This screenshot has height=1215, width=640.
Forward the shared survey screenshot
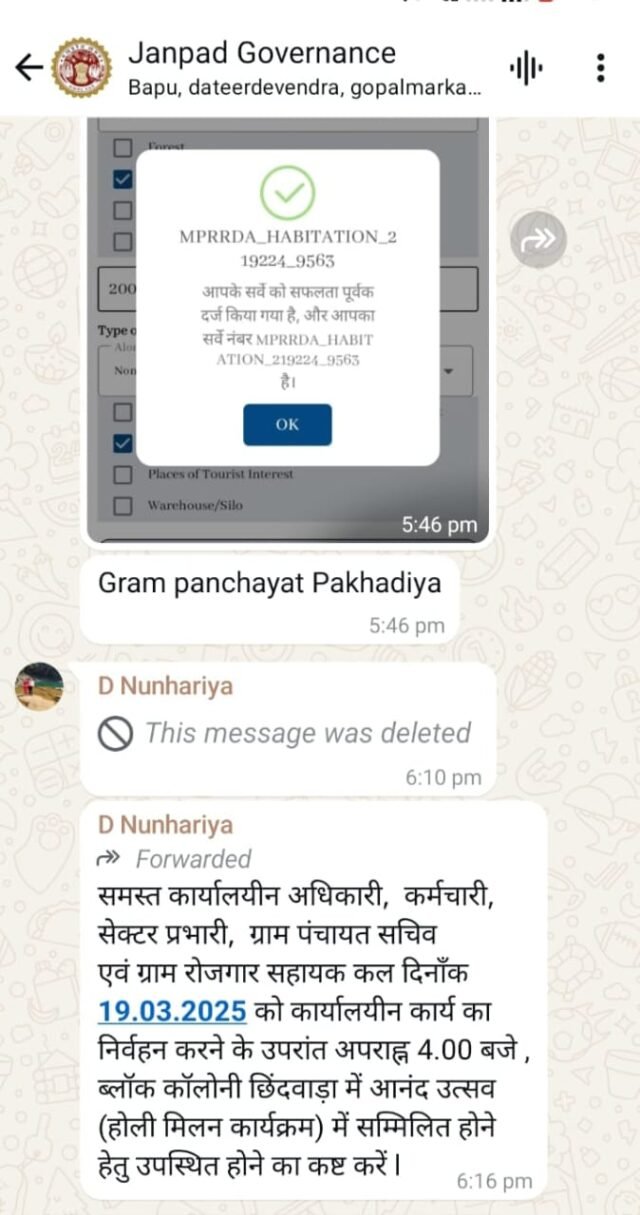point(538,239)
